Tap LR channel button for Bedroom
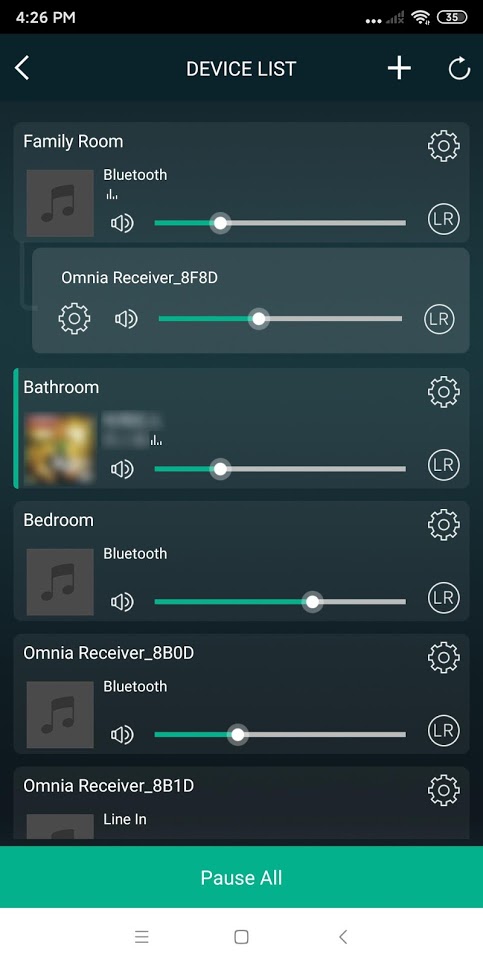483x966 pixels. (x=444, y=598)
